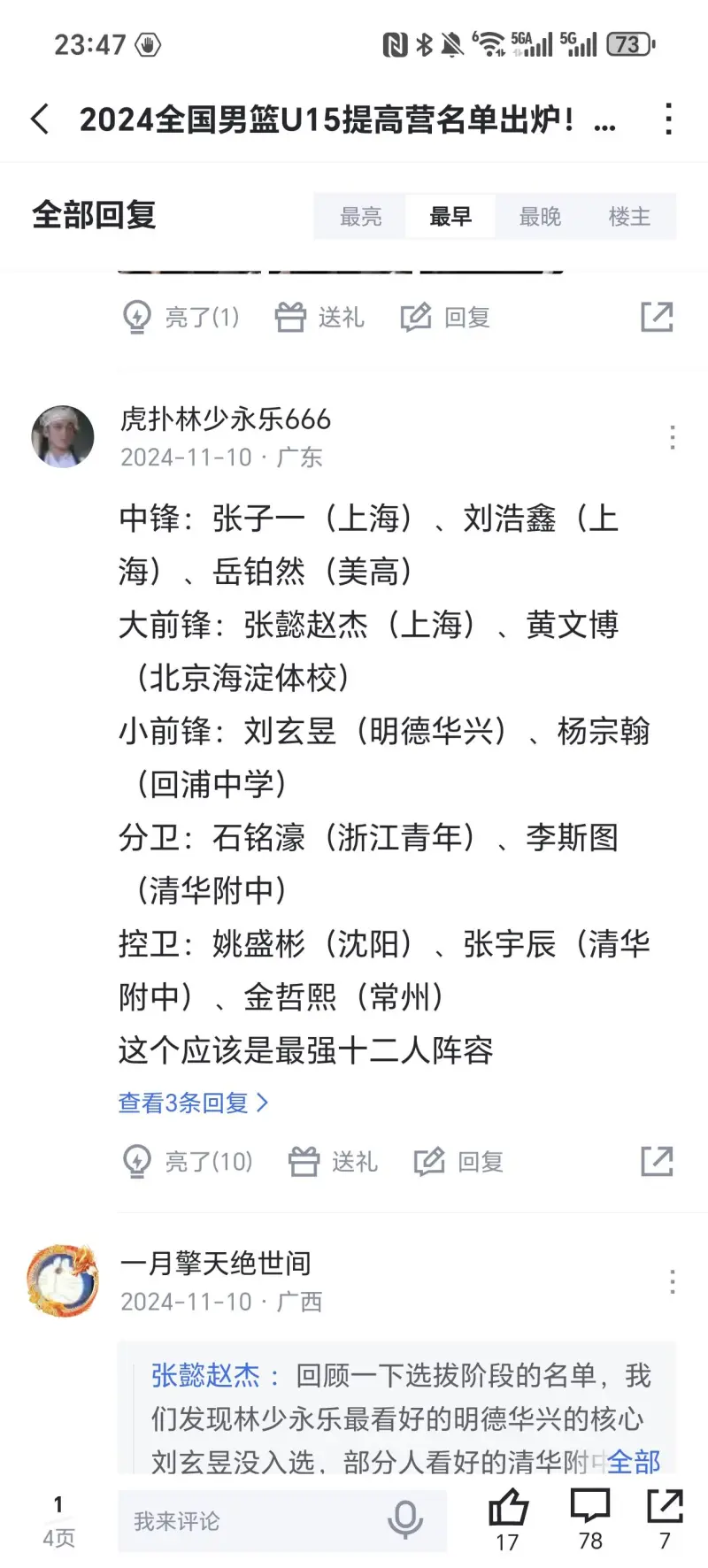Reply to 虎扑林少永乐666's comment
This screenshot has height=1568, width=708.
tap(459, 1162)
